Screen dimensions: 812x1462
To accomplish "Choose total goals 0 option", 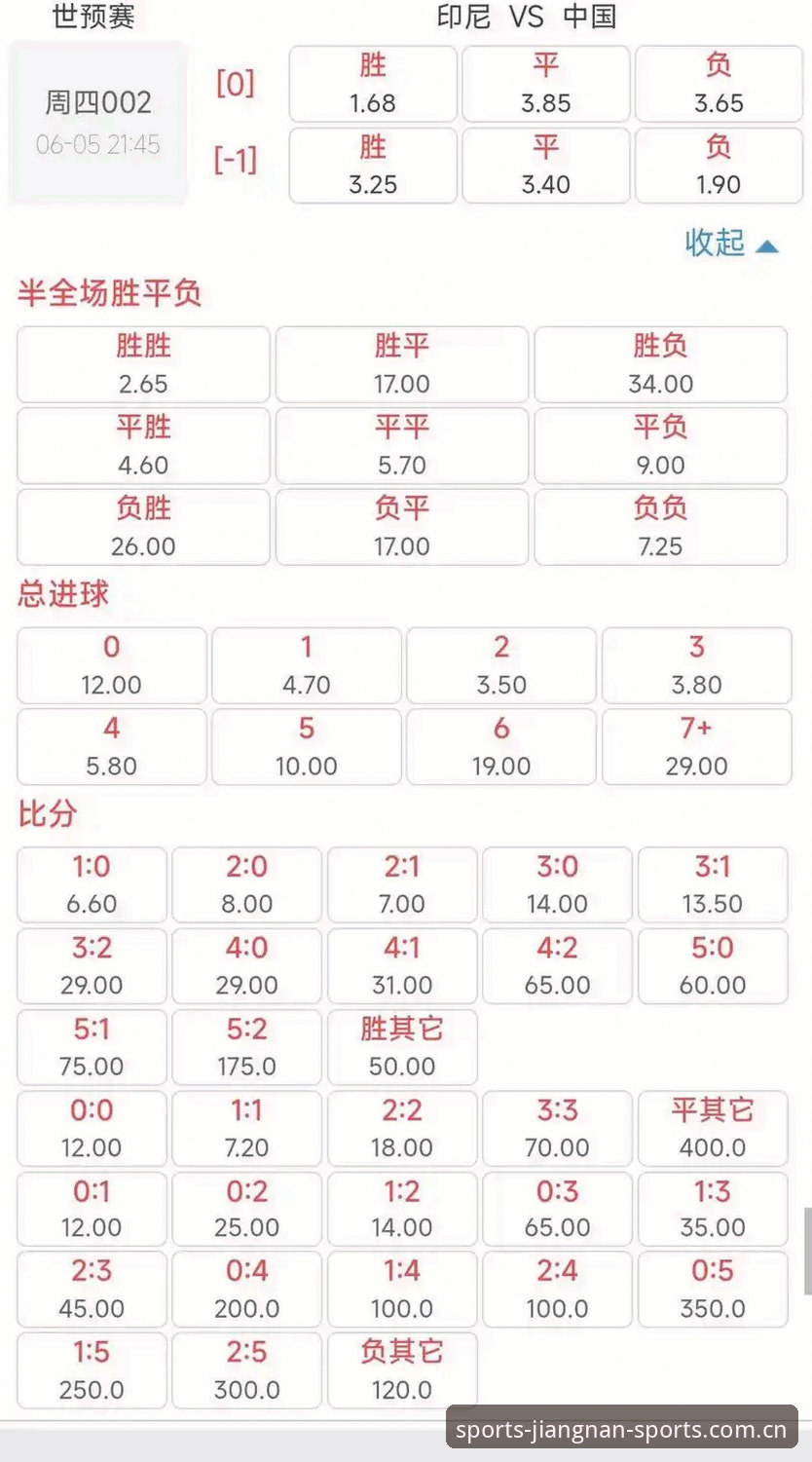I will (112, 665).
